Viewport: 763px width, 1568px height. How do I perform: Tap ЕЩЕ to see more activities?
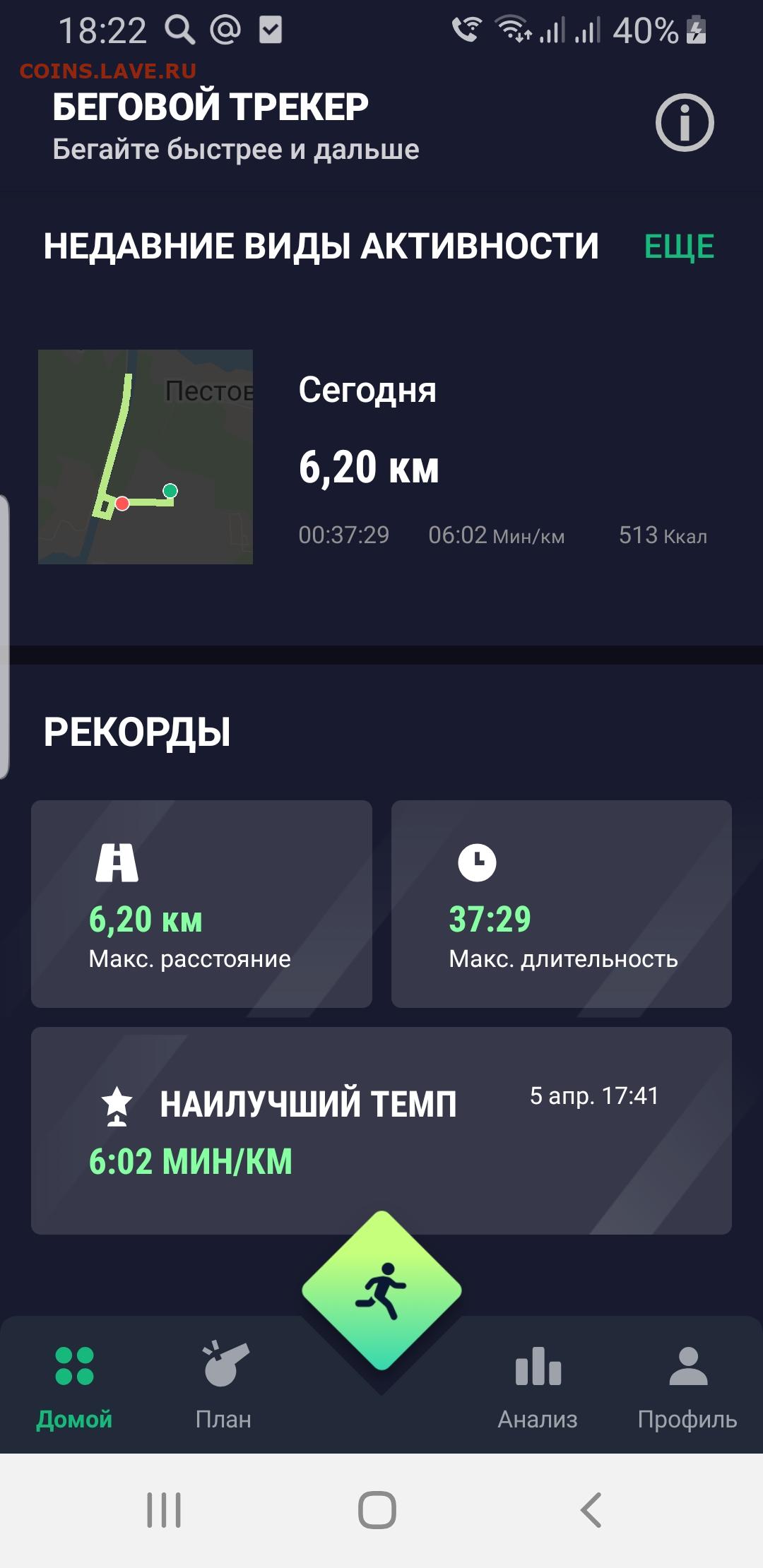679,247
